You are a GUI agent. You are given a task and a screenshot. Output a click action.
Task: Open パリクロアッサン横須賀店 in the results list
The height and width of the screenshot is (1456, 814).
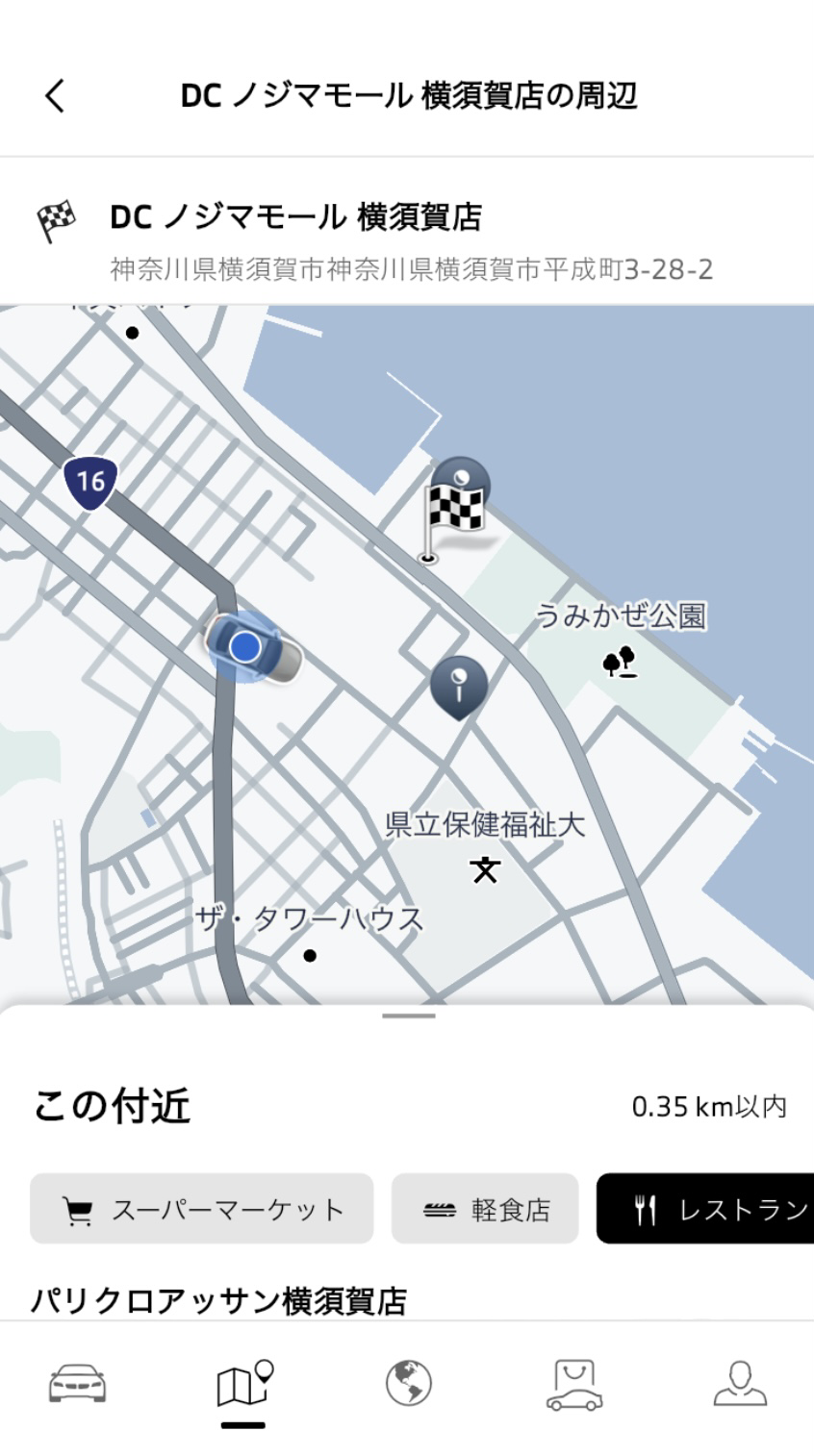tap(218, 1301)
